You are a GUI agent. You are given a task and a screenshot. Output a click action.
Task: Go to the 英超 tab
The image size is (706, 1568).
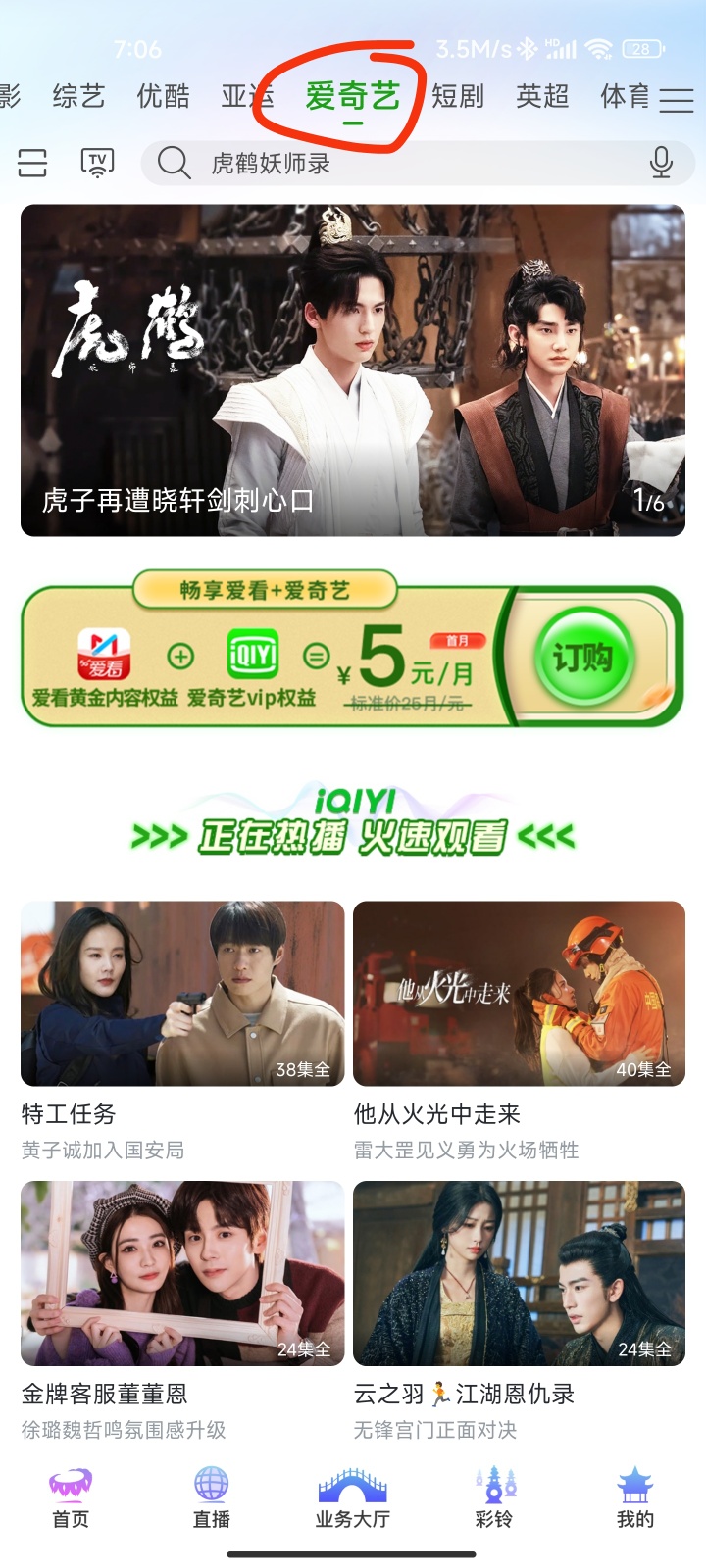542,96
